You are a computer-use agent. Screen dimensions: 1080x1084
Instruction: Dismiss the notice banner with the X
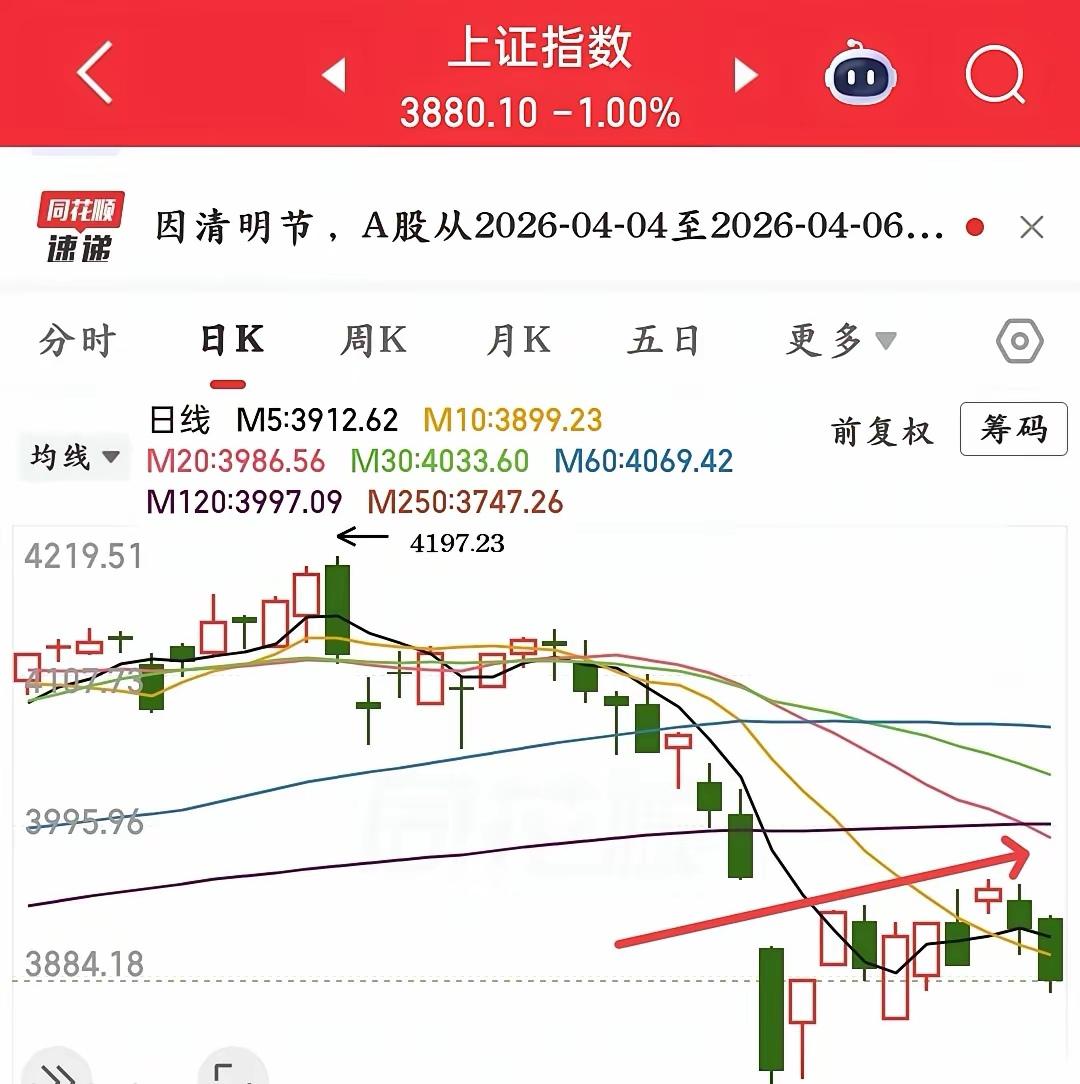[1031, 227]
